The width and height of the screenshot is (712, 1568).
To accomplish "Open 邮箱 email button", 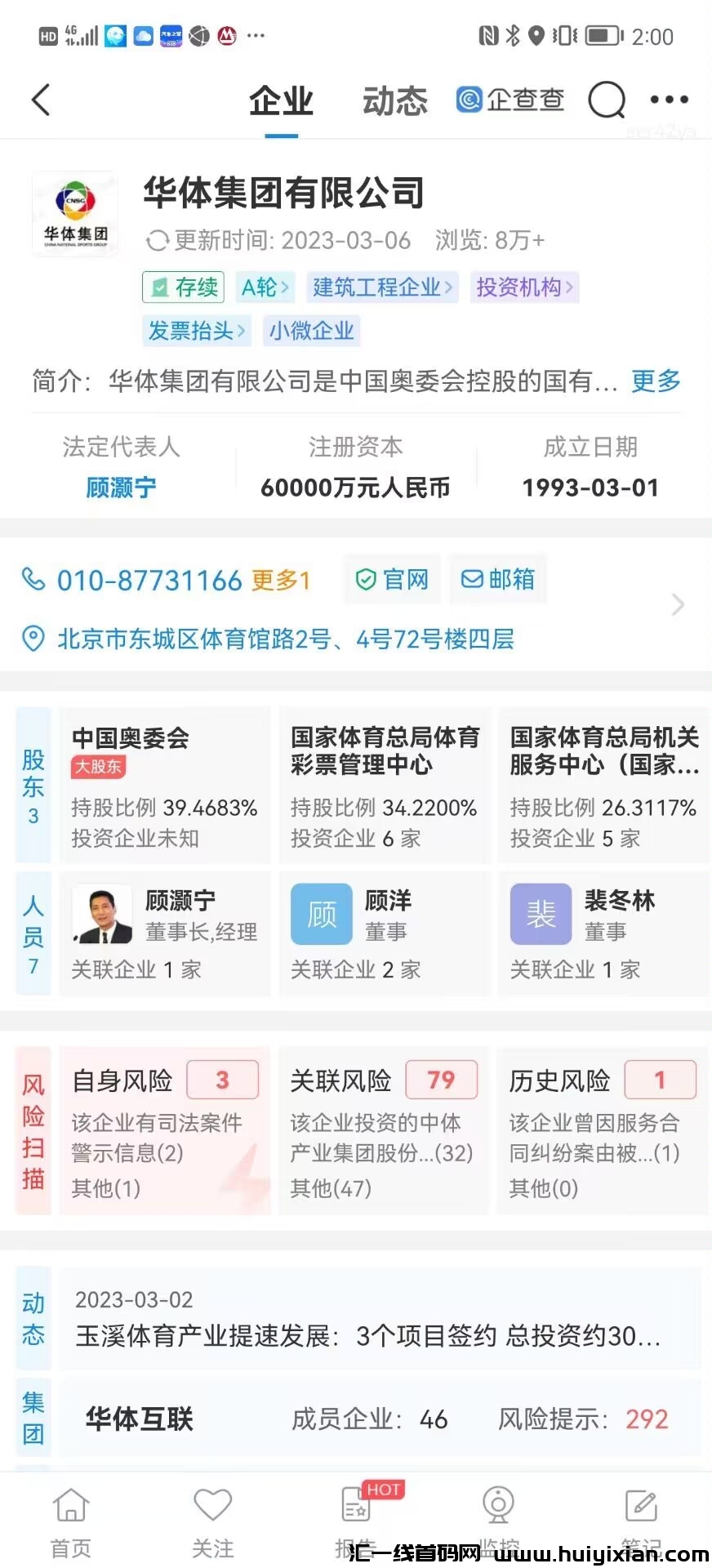I will click(x=498, y=579).
